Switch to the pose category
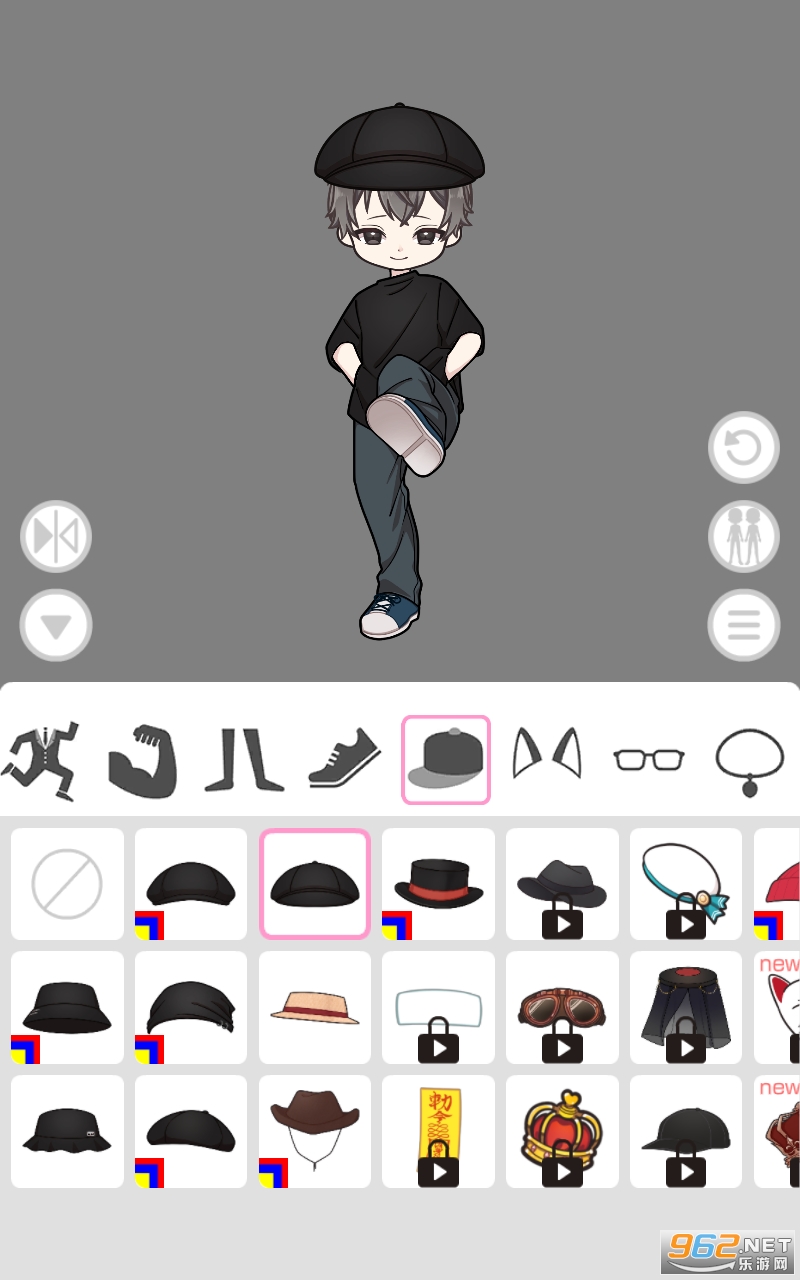The width and height of the screenshot is (800, 1280). 41,760
